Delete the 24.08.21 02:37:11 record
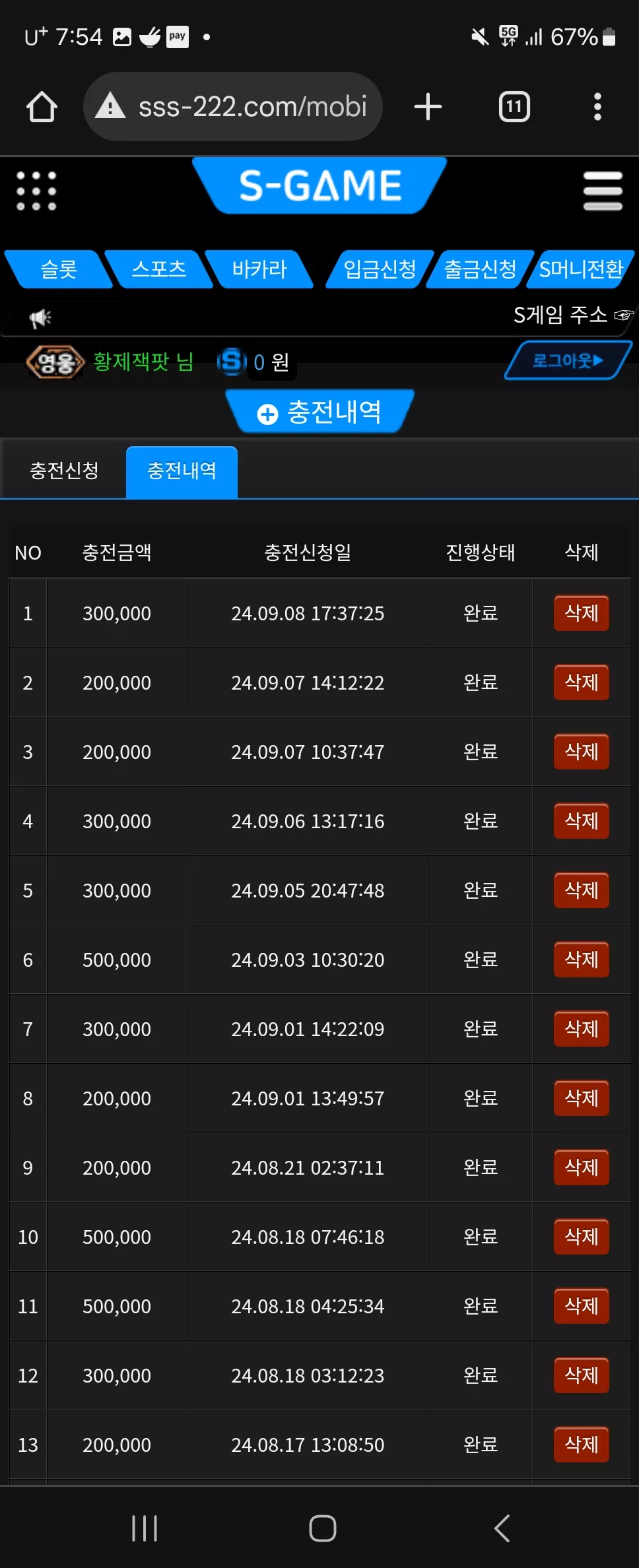 pyautogui.click(x=582, y=1167)
